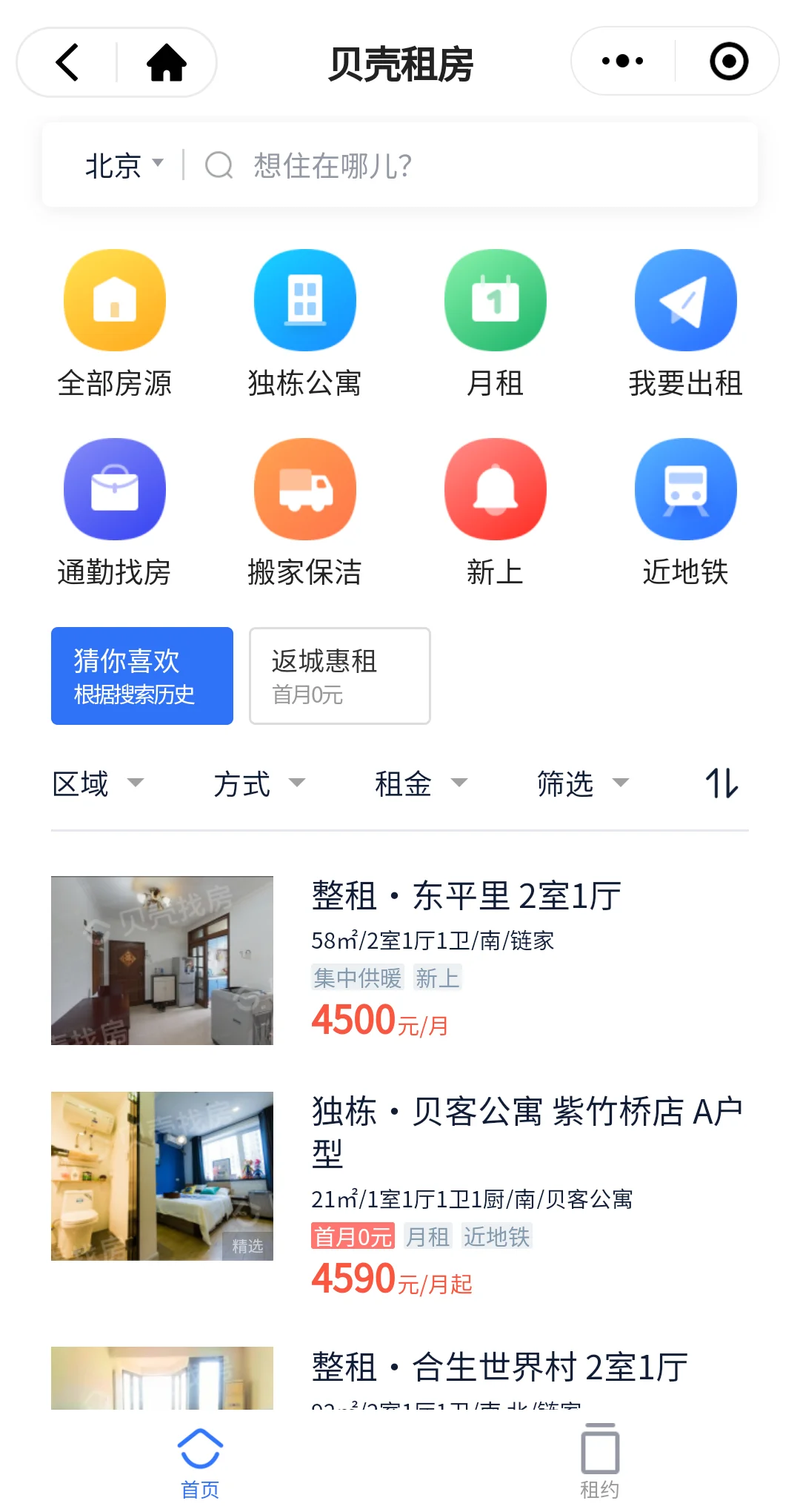
Task: Tap the 想住在哪儿 search field
Action: pos(444,165)
